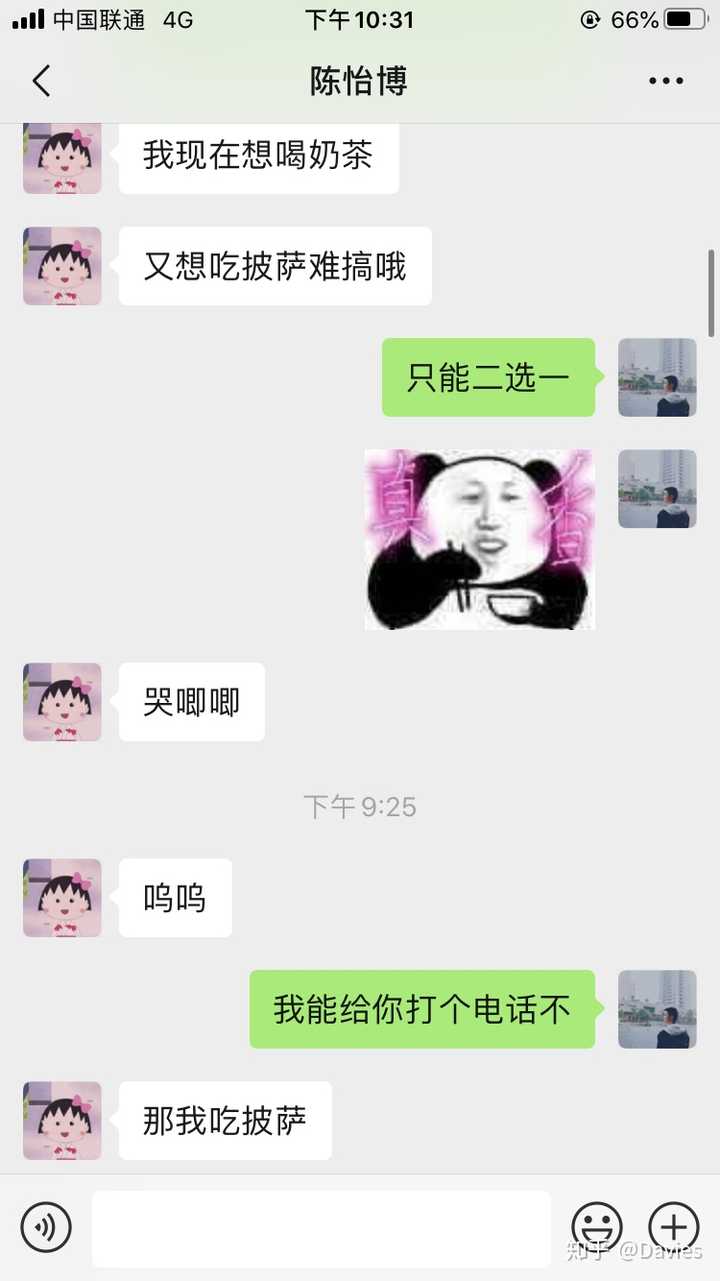Open the plus attachment menu

point(673,1227)
